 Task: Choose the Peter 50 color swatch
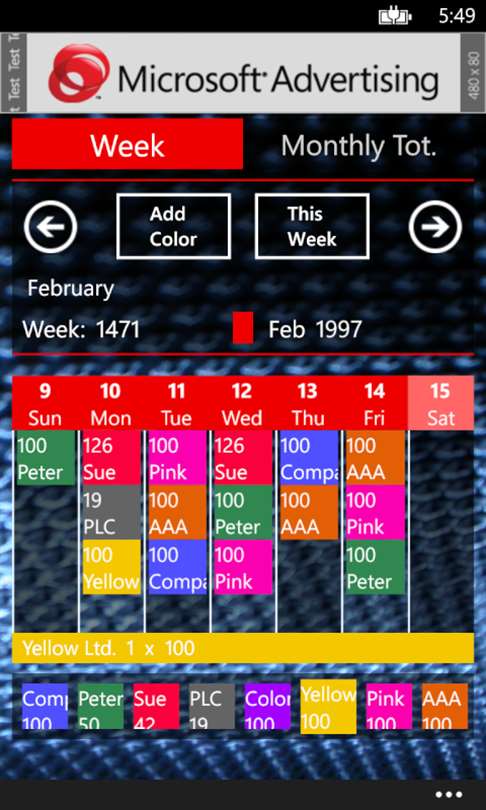(x=101, y=706)
